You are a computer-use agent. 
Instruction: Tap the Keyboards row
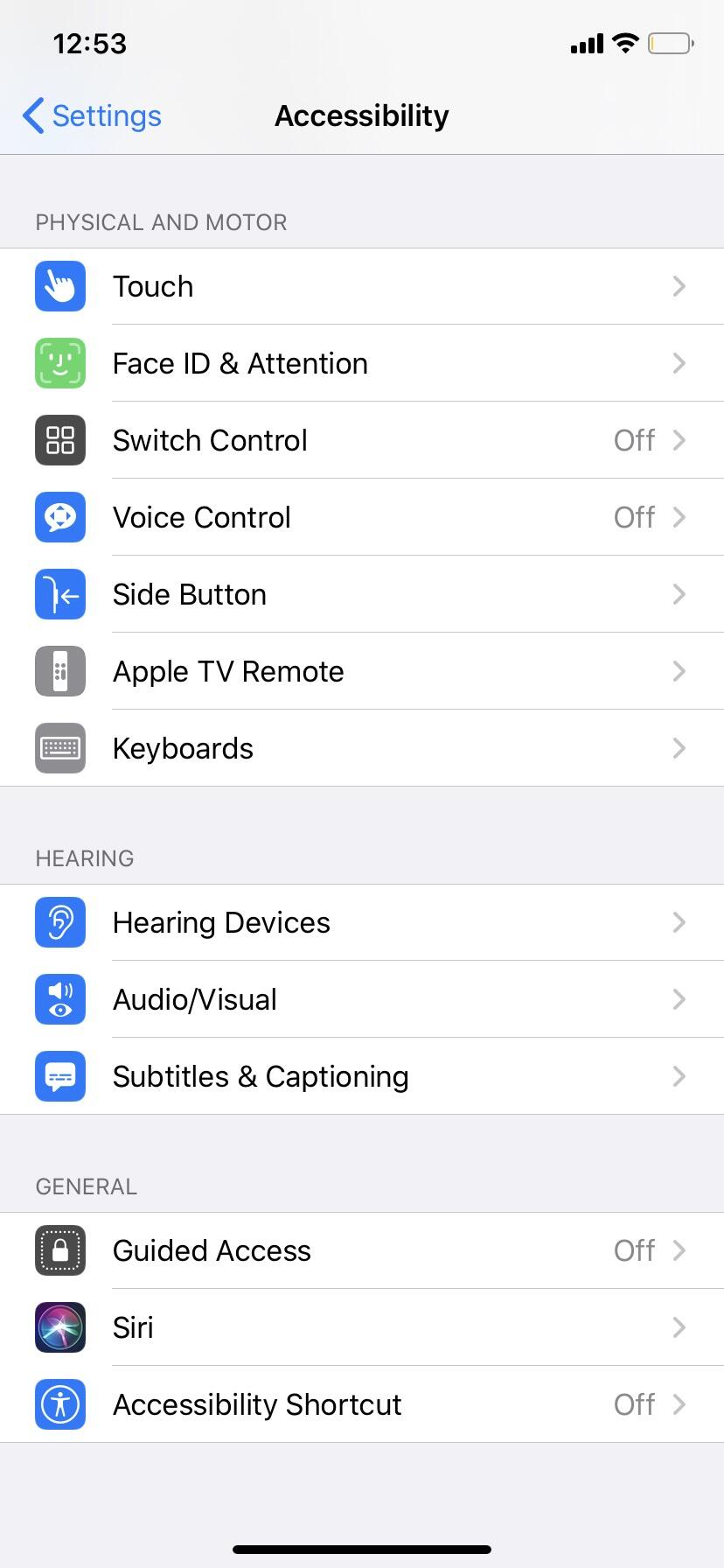tap(362, 748)
